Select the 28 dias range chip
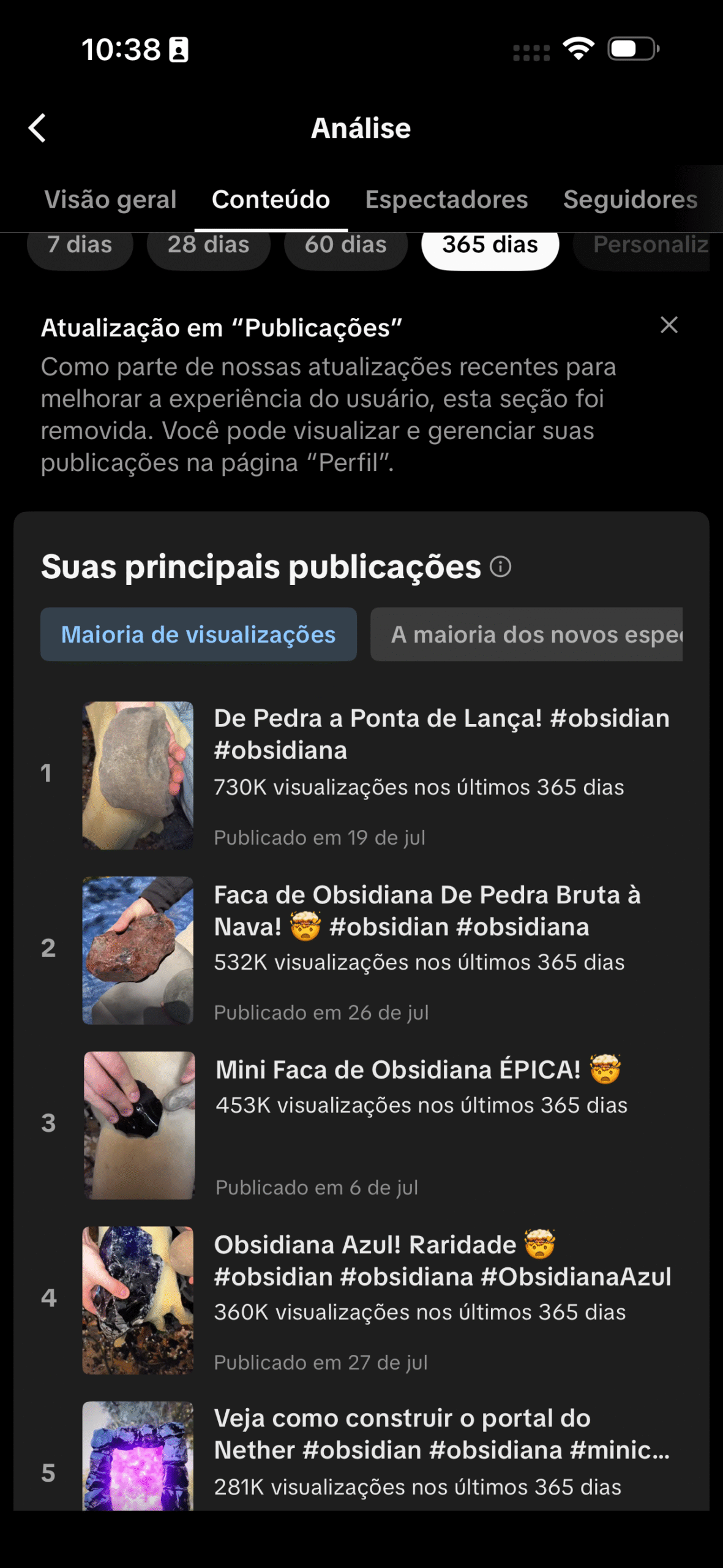723x1568 pixels. [208, 246]
